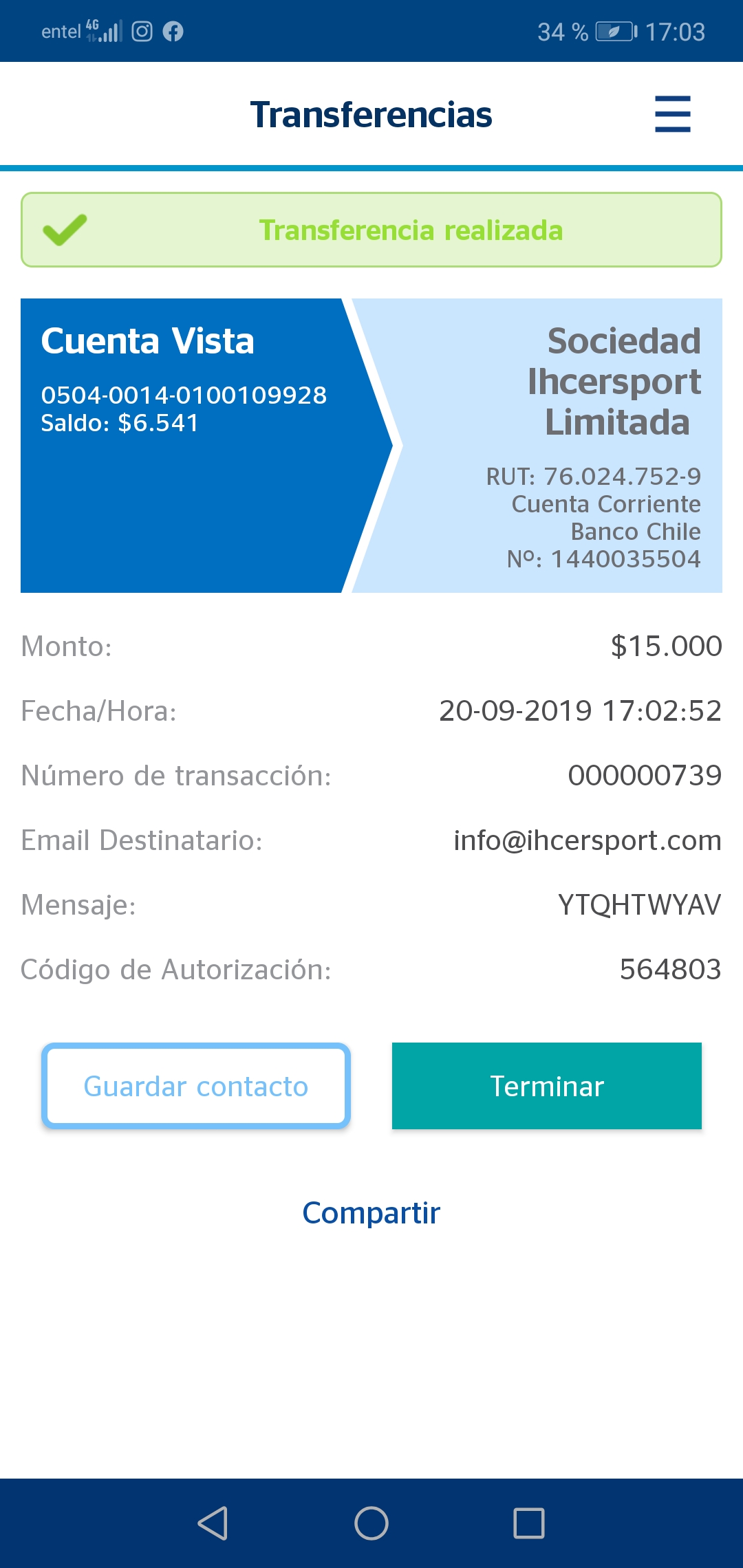This screenshot has height=1568, width=743.
Task: Go to the system home screen
Action: [x=371, y=1523]
